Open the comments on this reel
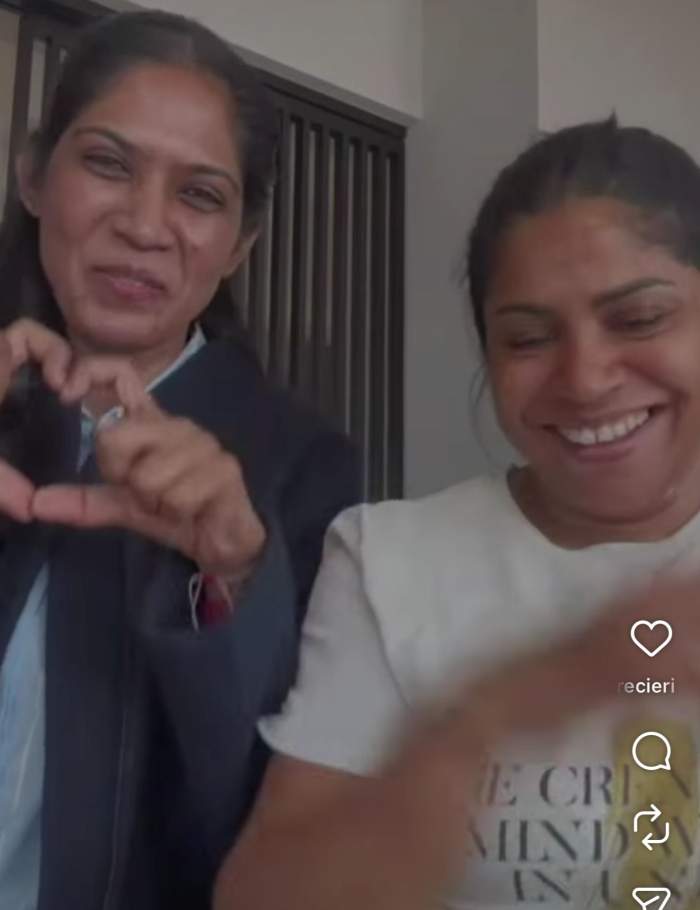The image size is (700, 910). click(651, 751)
